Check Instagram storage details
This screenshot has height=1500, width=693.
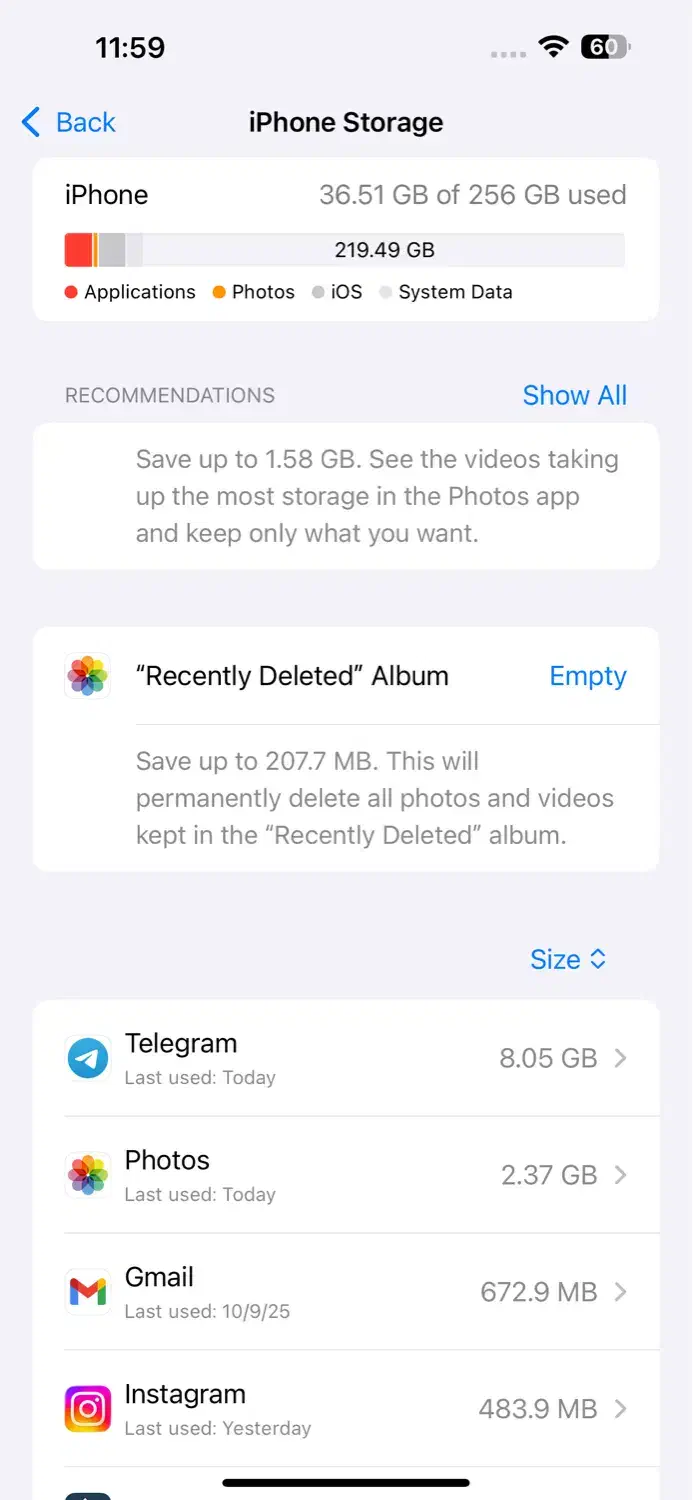point(346,1409)
